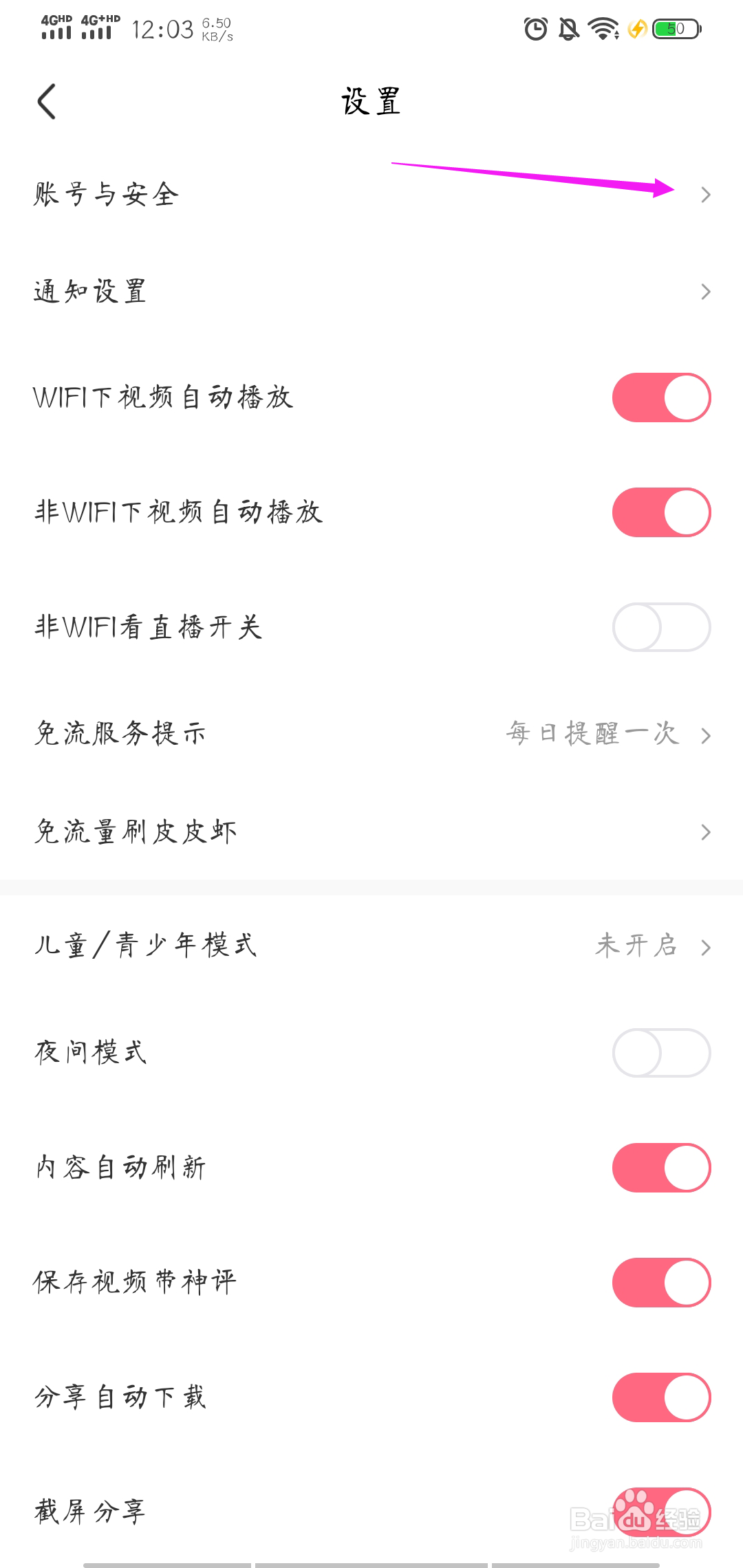Disable 分享自动下载
743x1568 pixels.
(x=661, y=1397)
